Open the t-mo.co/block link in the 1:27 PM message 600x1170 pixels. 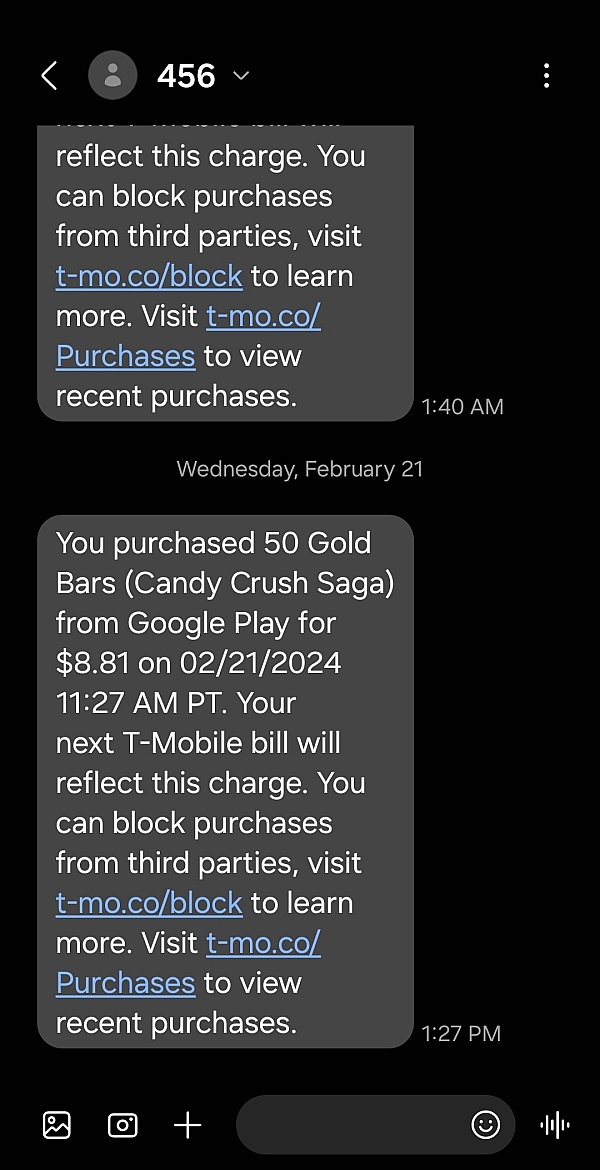[x=149, y=903]
